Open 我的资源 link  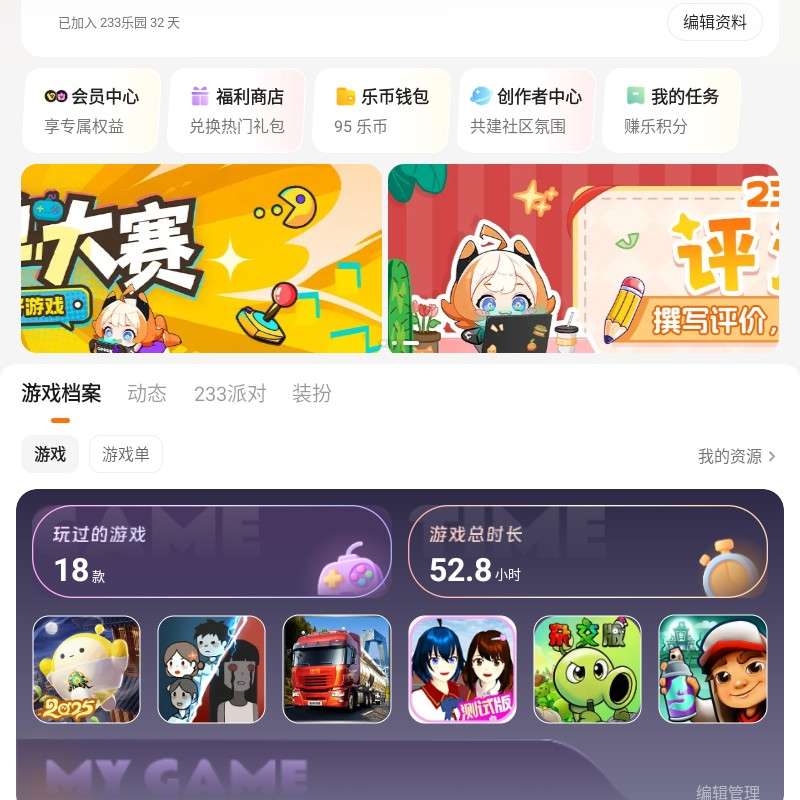[x=737, y=457]
